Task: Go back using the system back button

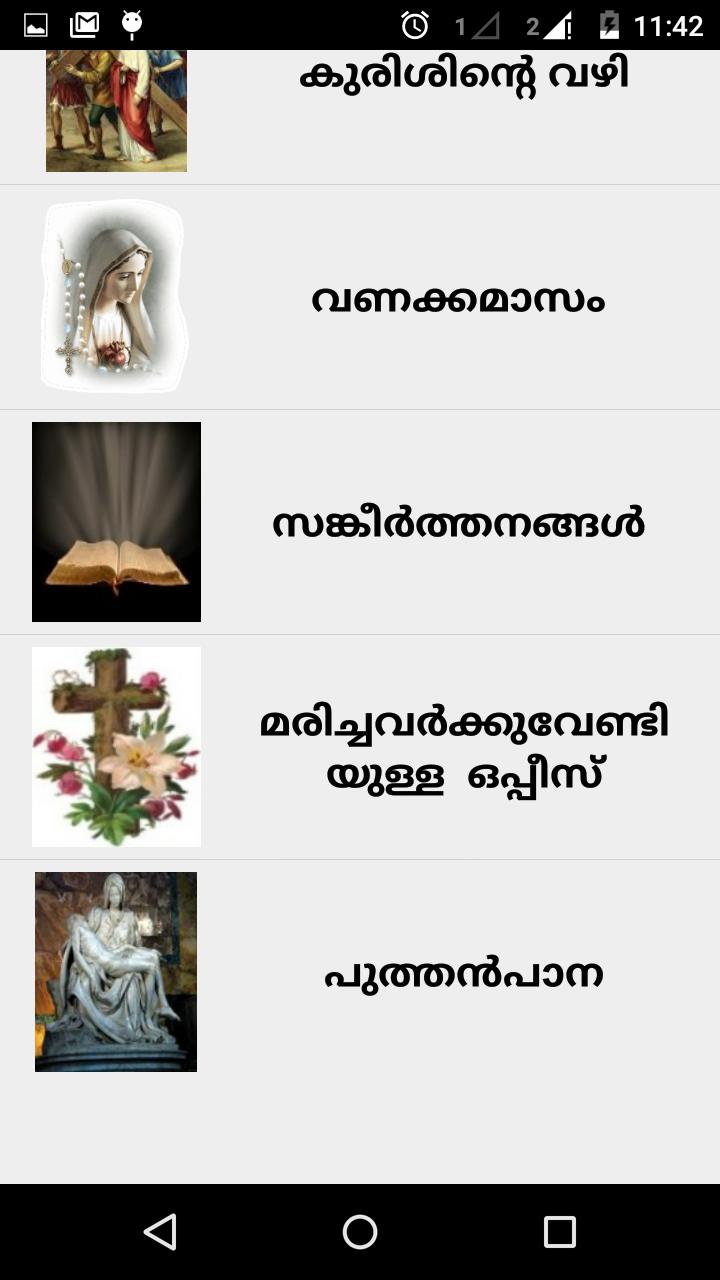Action: tap(160, 1232)
